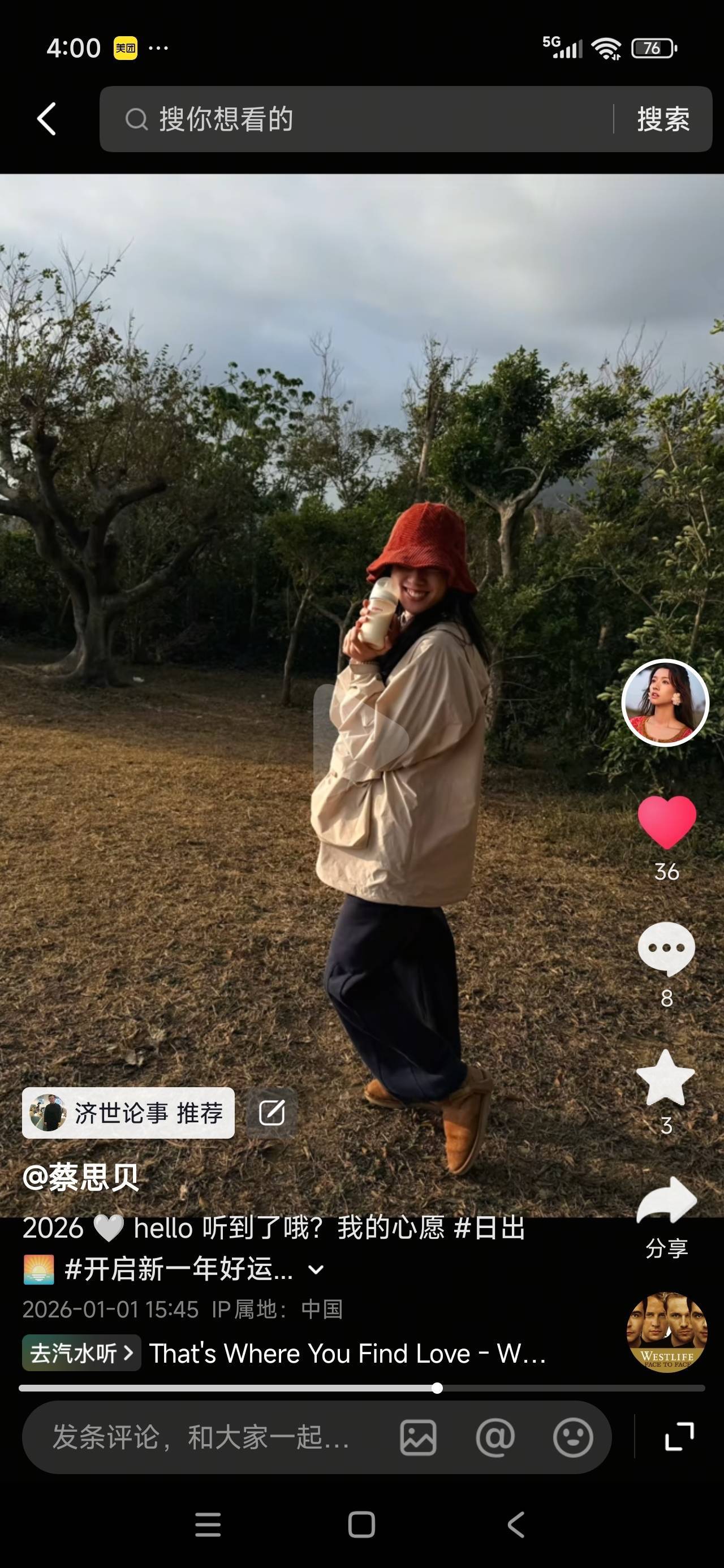Viewport: 724px width, 1568px height.
Task: Open the creator's profile avatar
Action: point(665,703)
